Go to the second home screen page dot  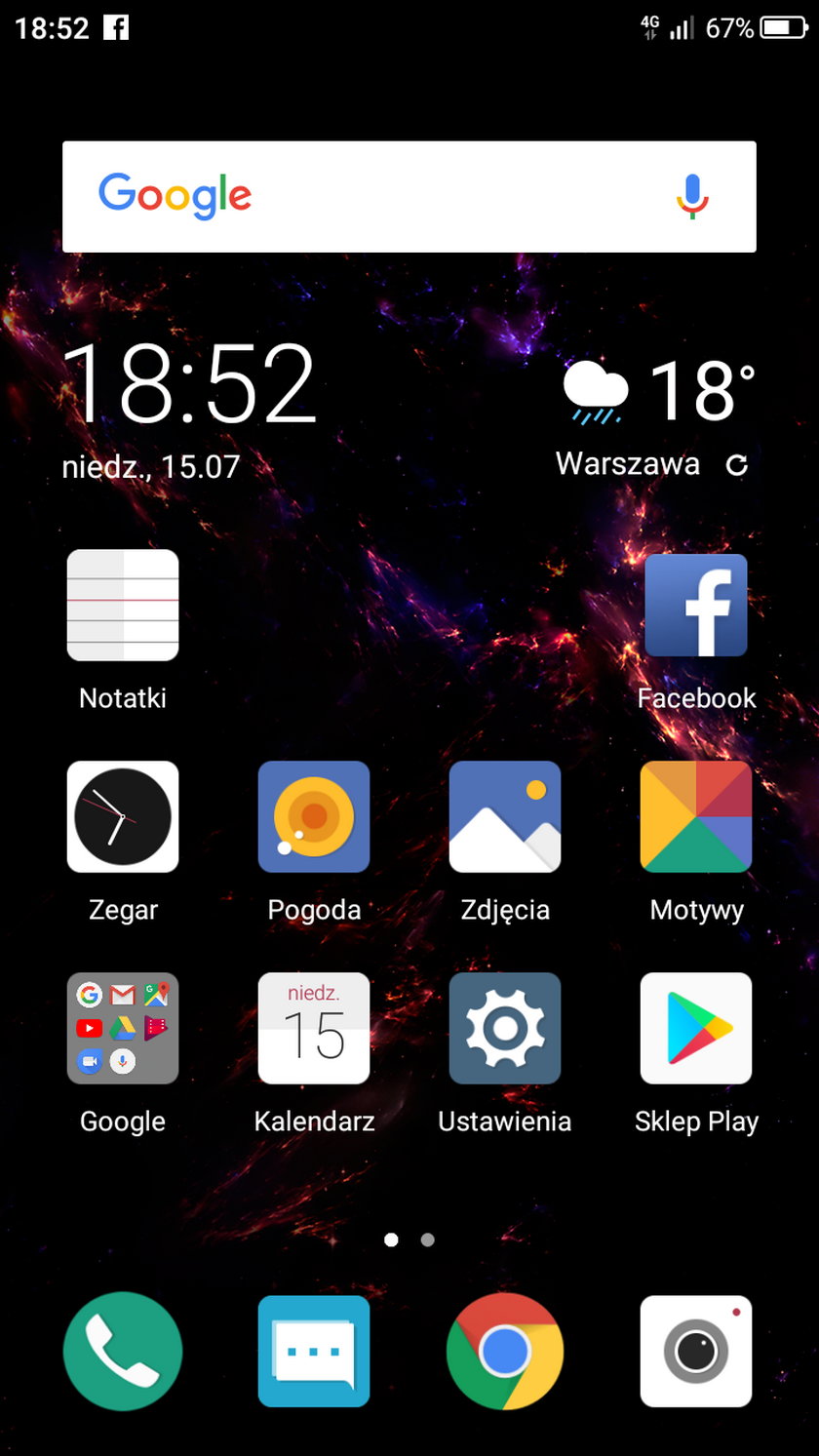click(x=427, y=1240)
